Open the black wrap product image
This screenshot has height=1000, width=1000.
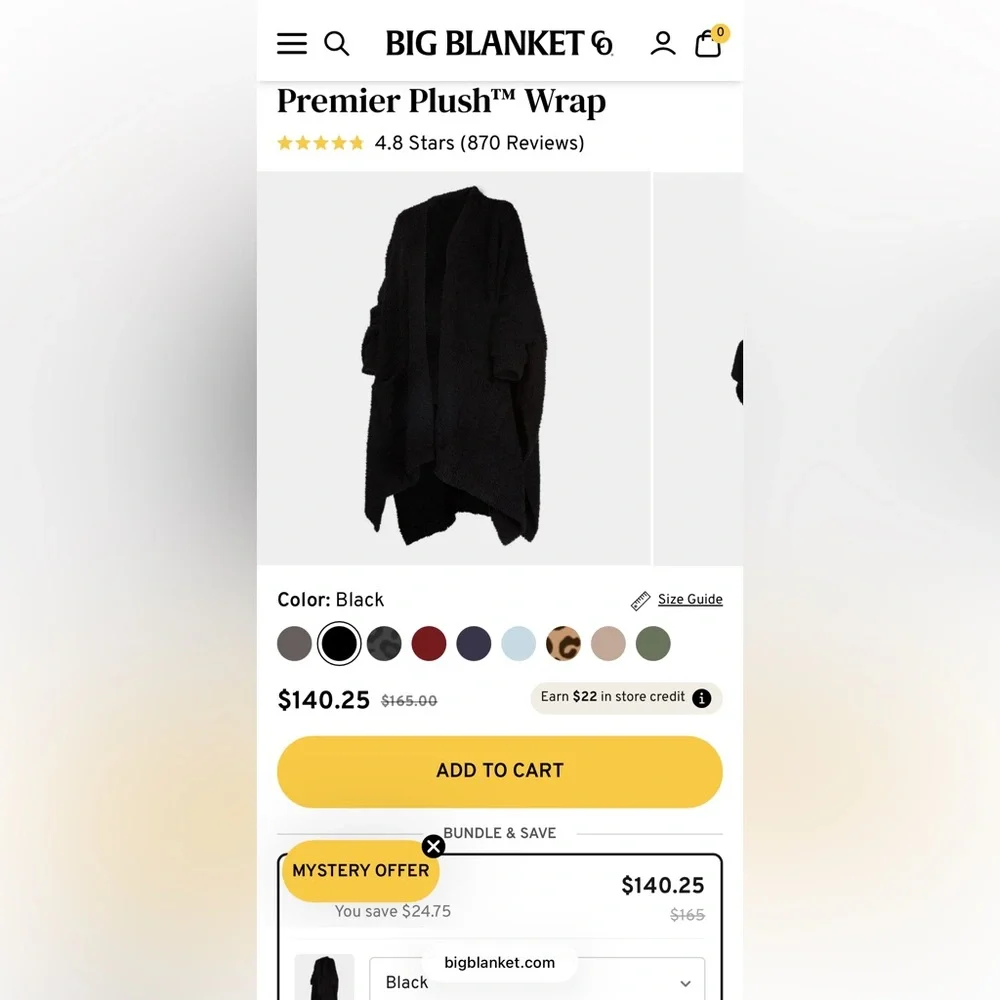pyautogui.click(x=453, y=368)
